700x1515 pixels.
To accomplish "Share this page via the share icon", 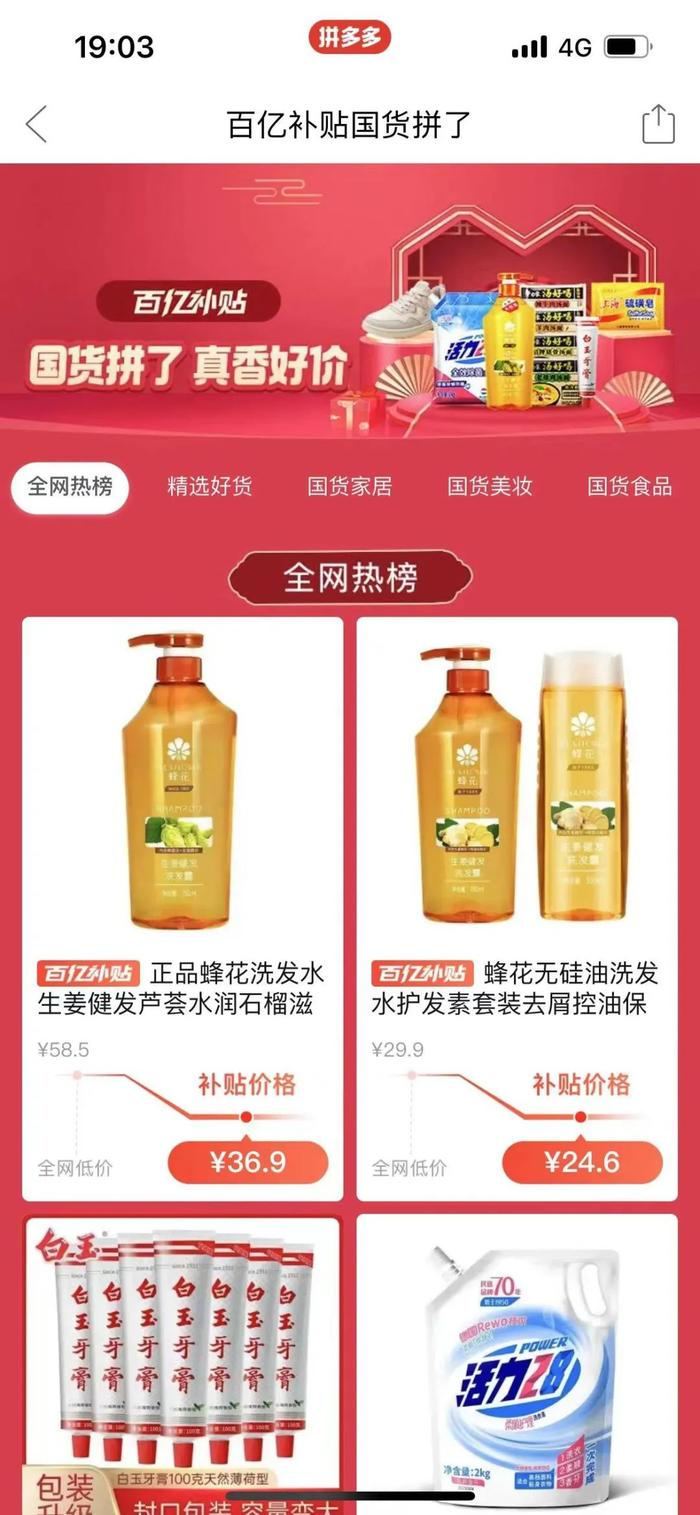I will [x=658, y=125].
